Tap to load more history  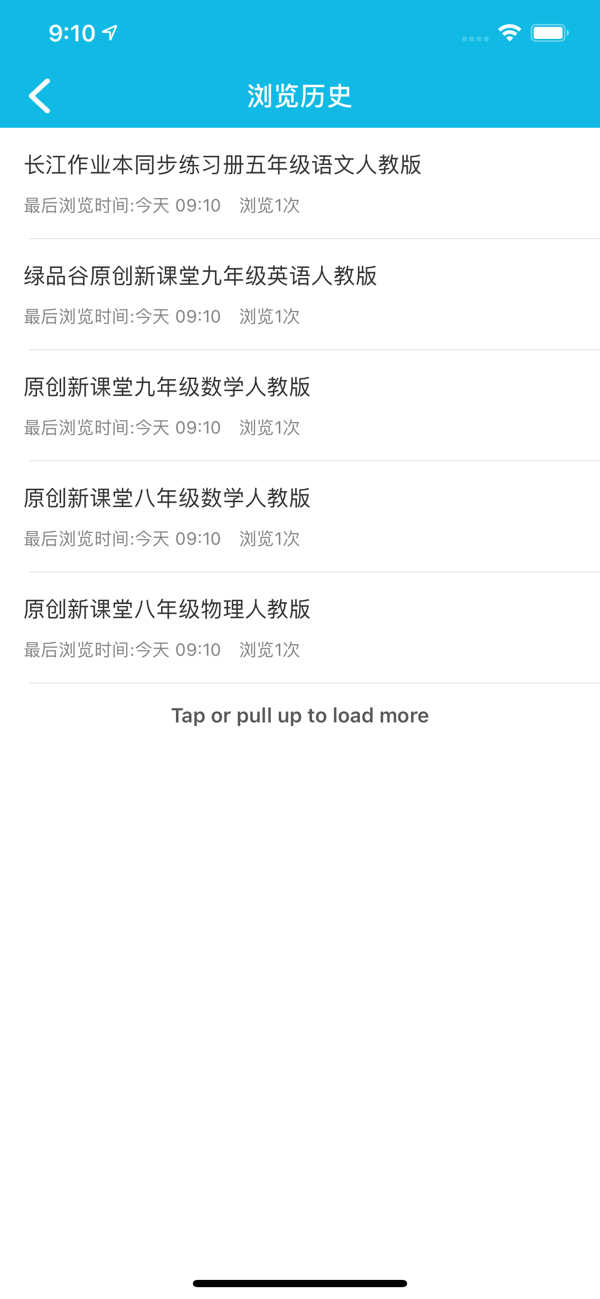(300, 715)
